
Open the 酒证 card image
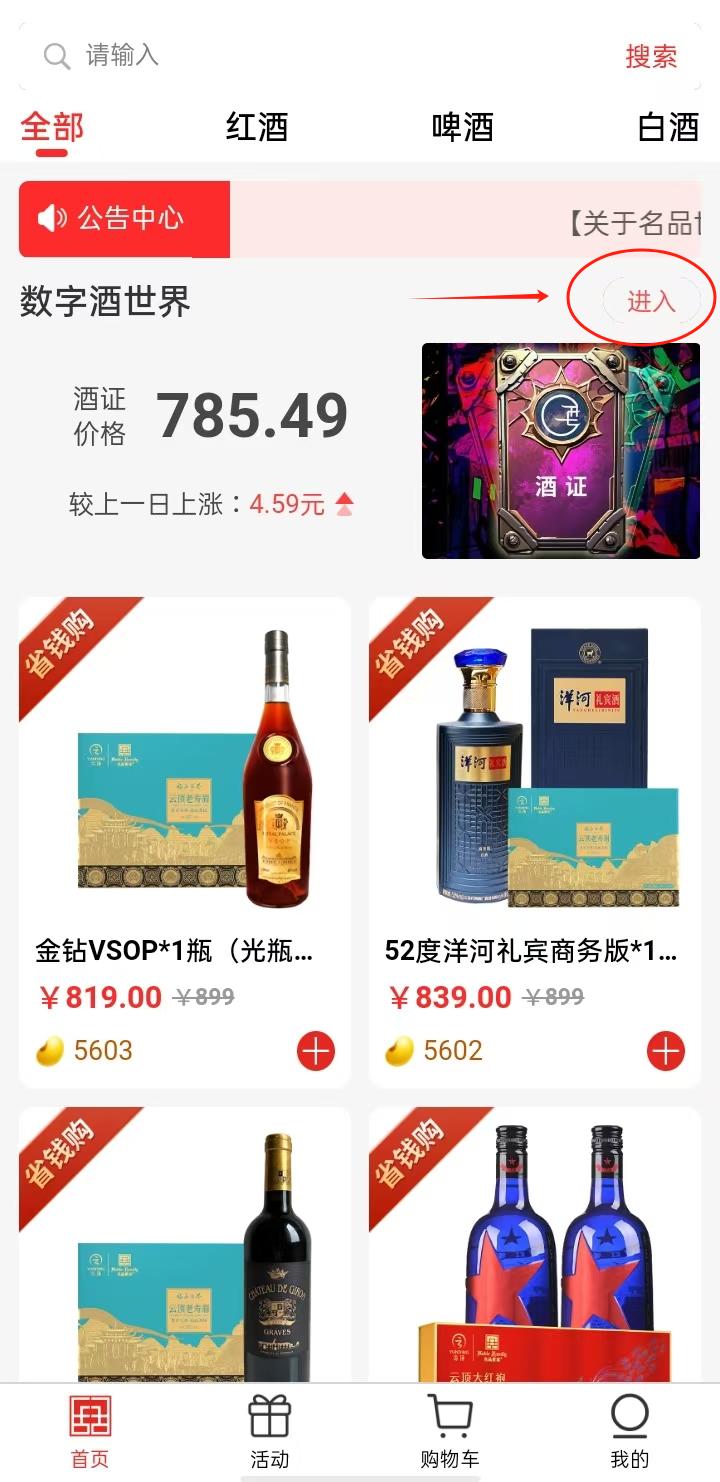561,450
